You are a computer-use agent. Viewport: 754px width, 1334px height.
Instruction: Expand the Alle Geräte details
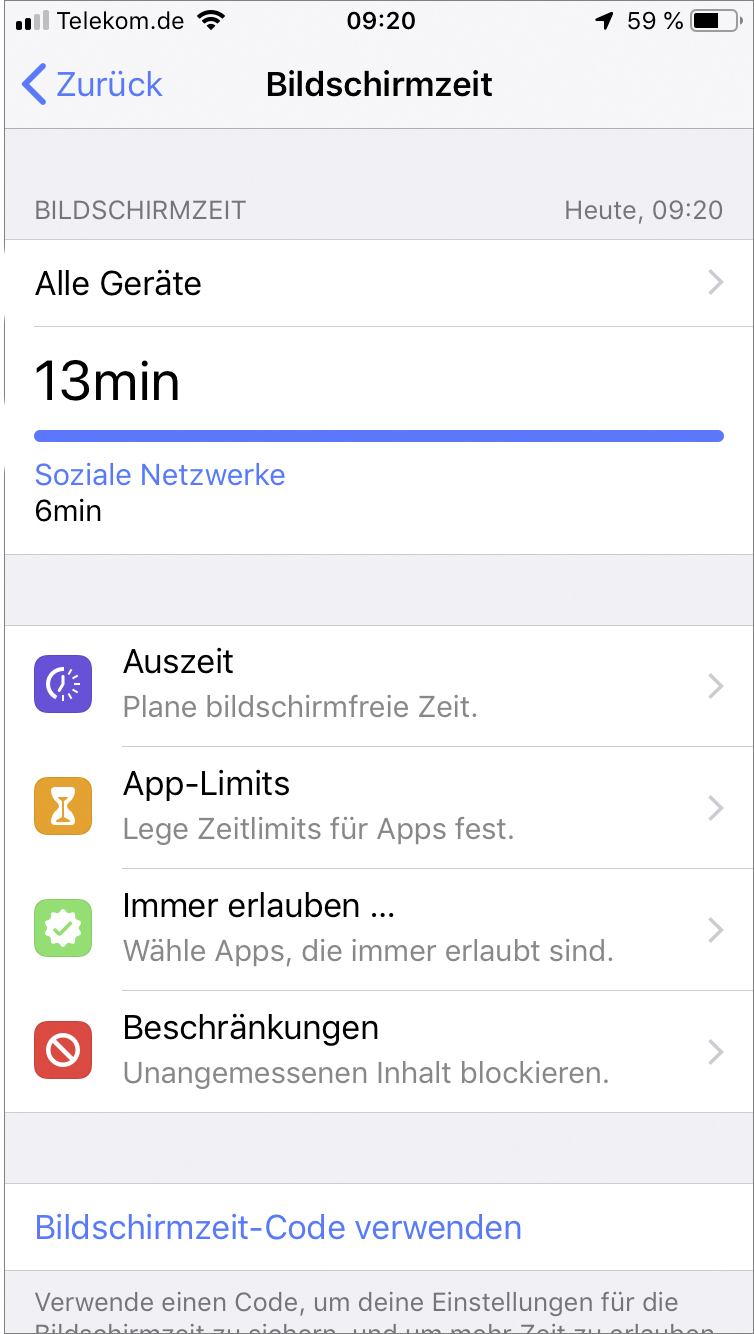[377, 283]
